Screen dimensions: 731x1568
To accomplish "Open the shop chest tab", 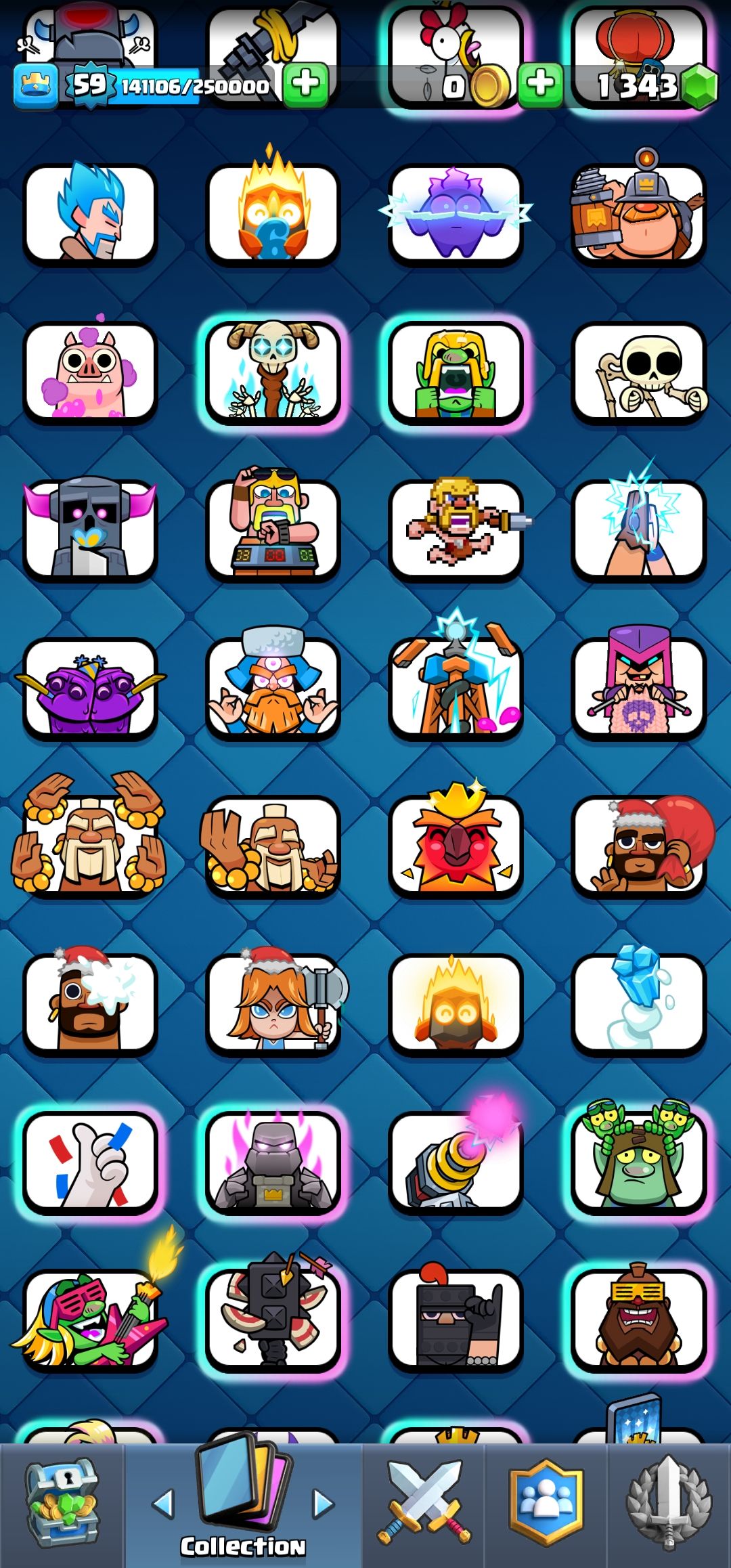I will 62,1504.
